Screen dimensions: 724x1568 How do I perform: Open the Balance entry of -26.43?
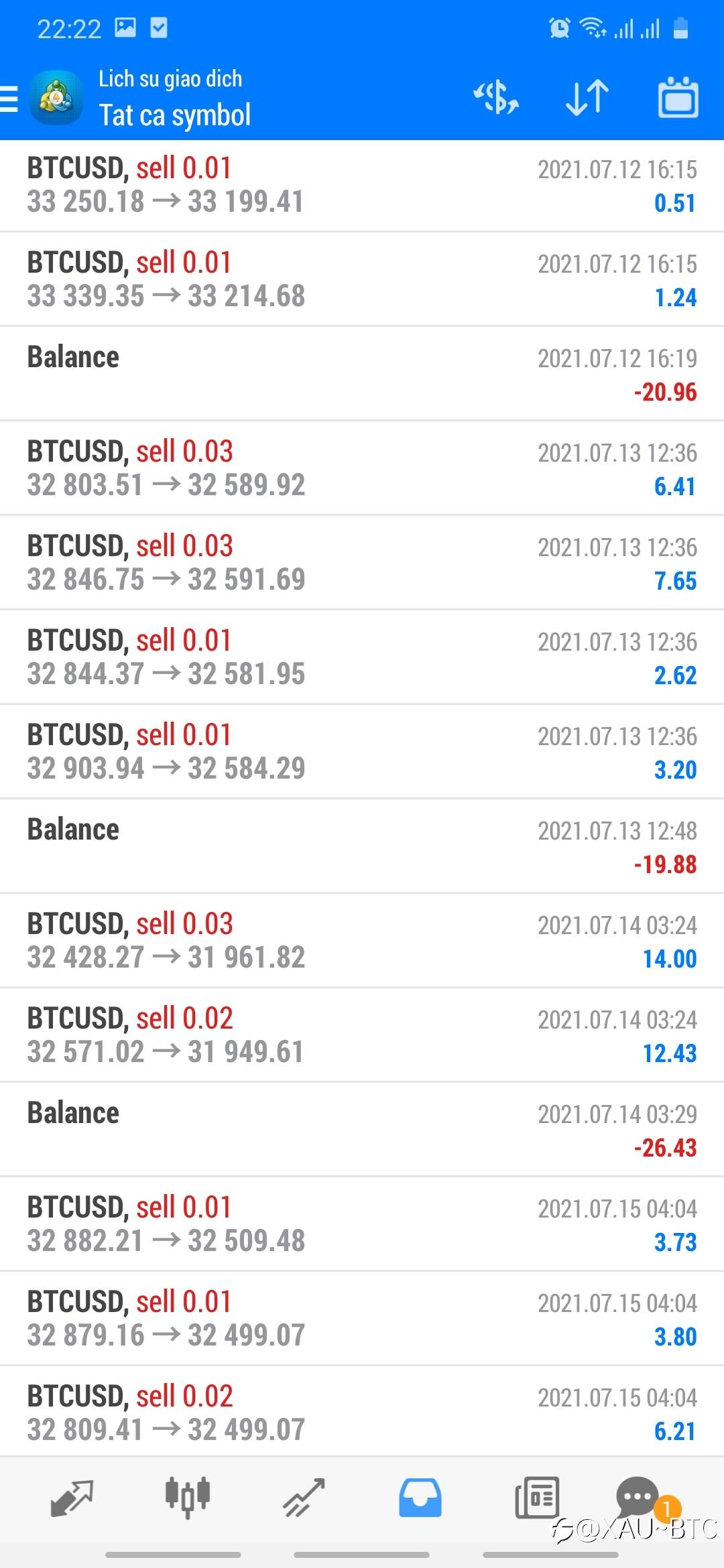tap(362, 1130)
